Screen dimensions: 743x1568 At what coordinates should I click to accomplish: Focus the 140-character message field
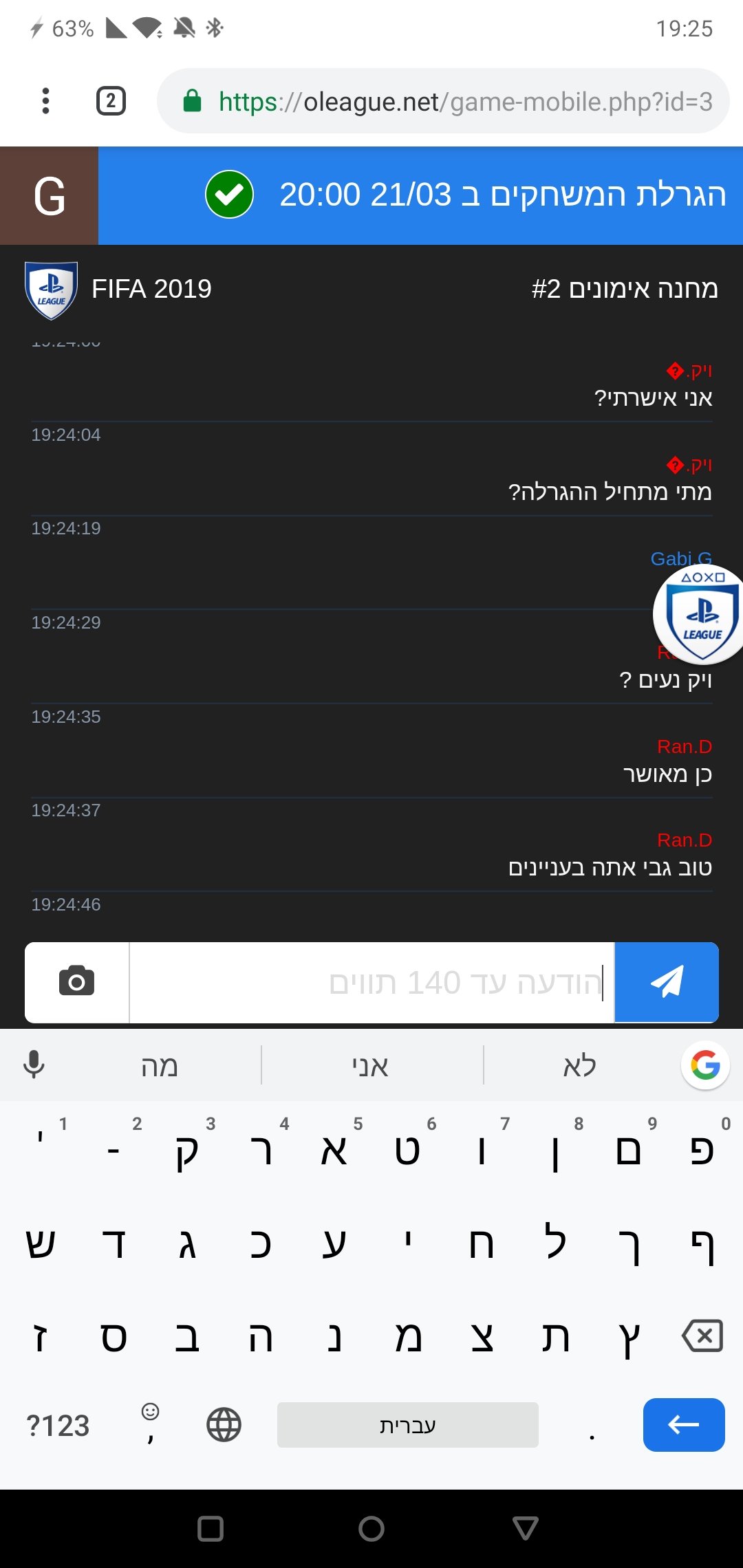coord(371,982)
